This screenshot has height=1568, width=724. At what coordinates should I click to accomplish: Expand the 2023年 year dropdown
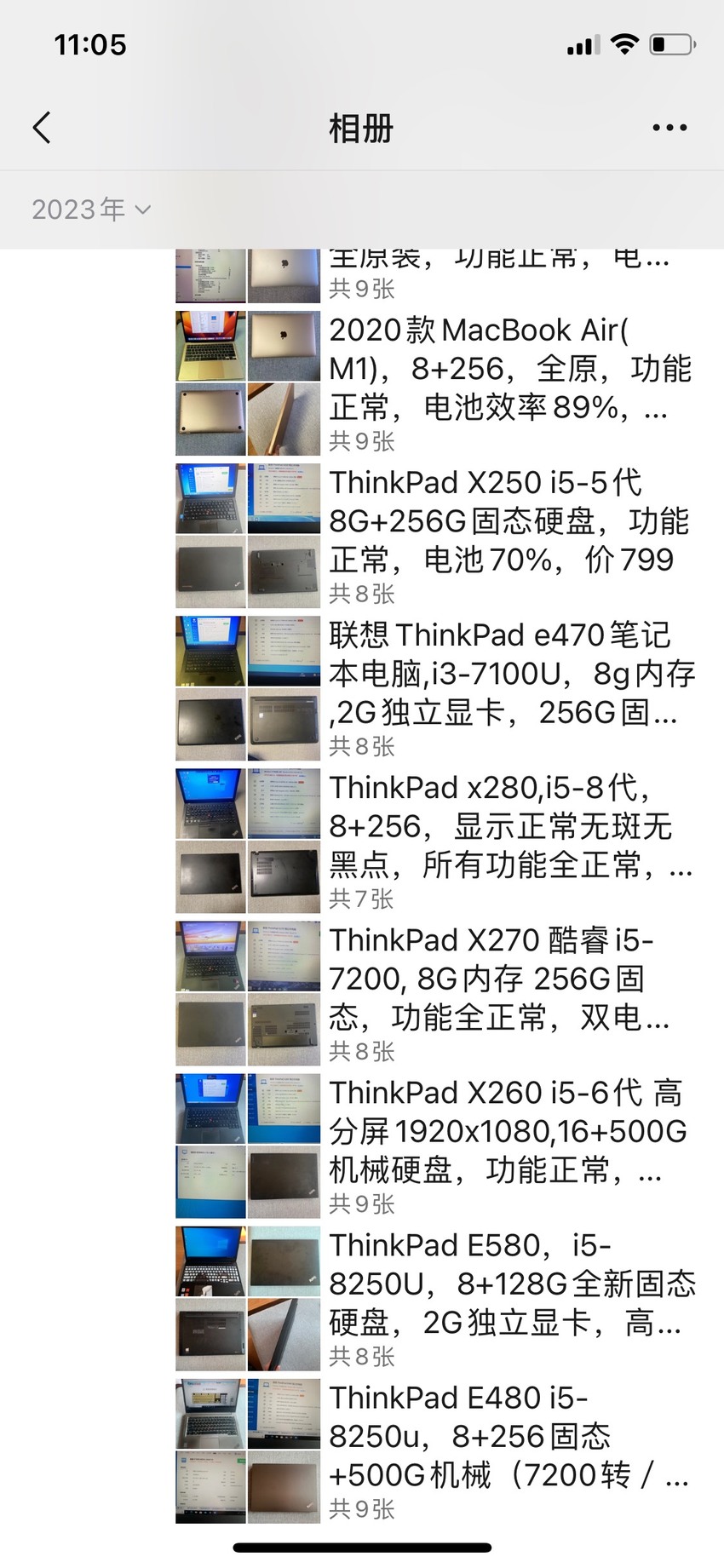91,210
